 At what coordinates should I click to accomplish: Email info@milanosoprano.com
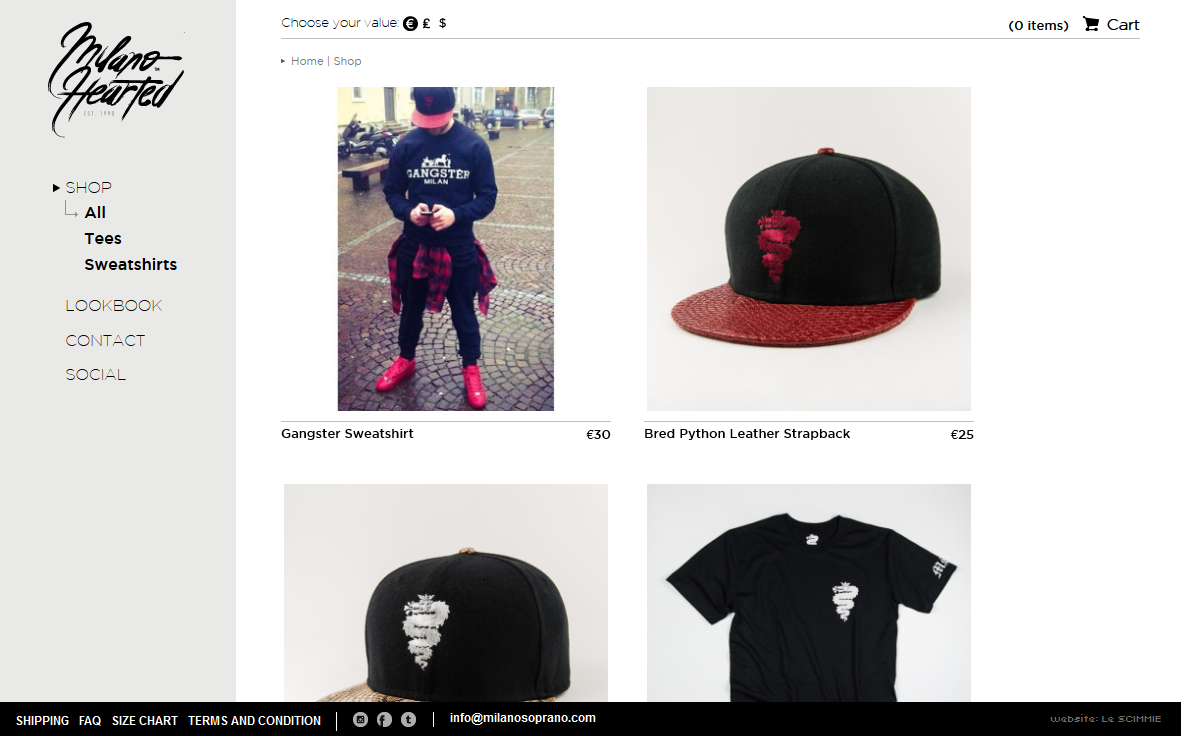522,718
